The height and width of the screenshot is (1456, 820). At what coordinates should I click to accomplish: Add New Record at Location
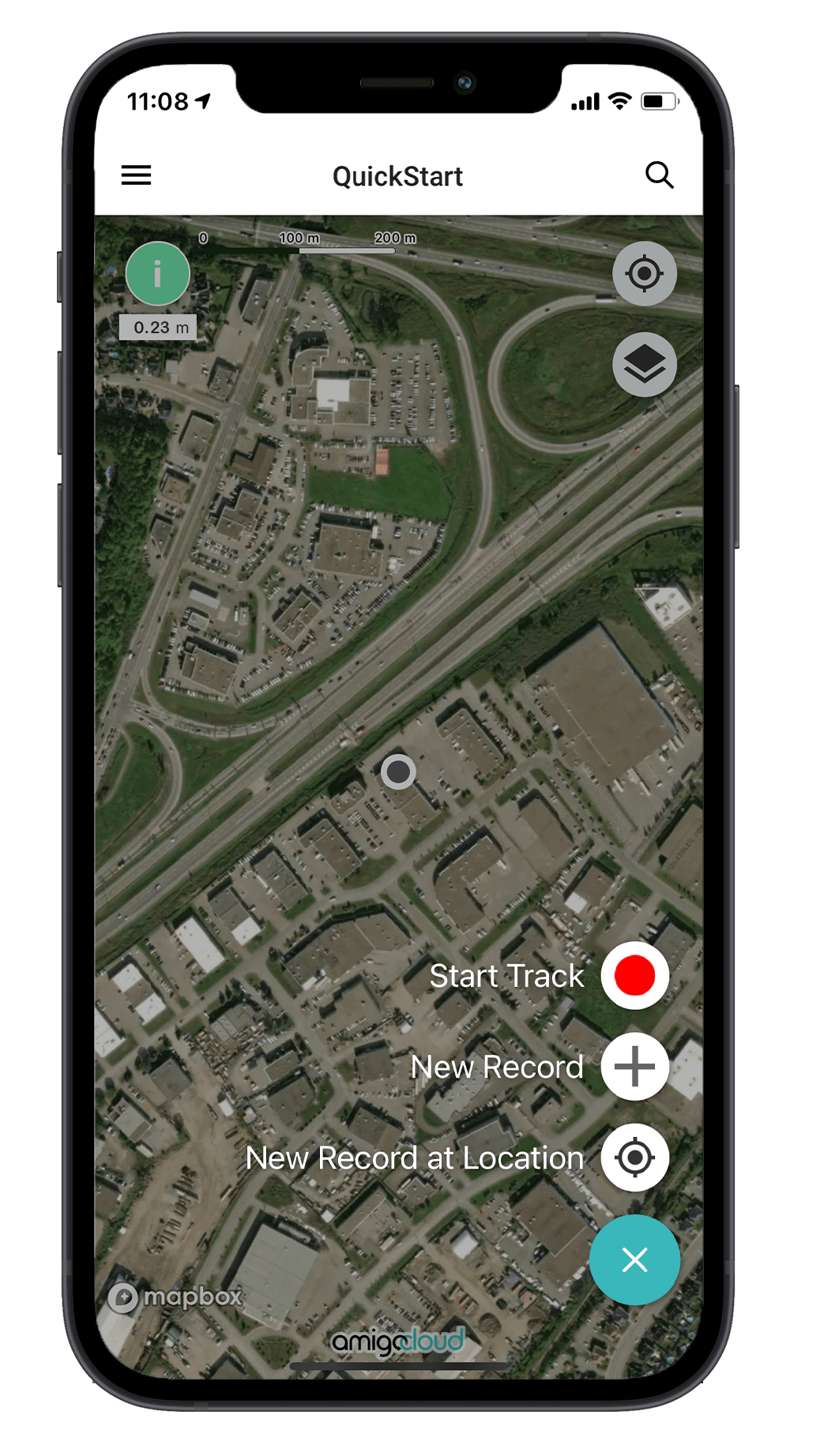635,1158
